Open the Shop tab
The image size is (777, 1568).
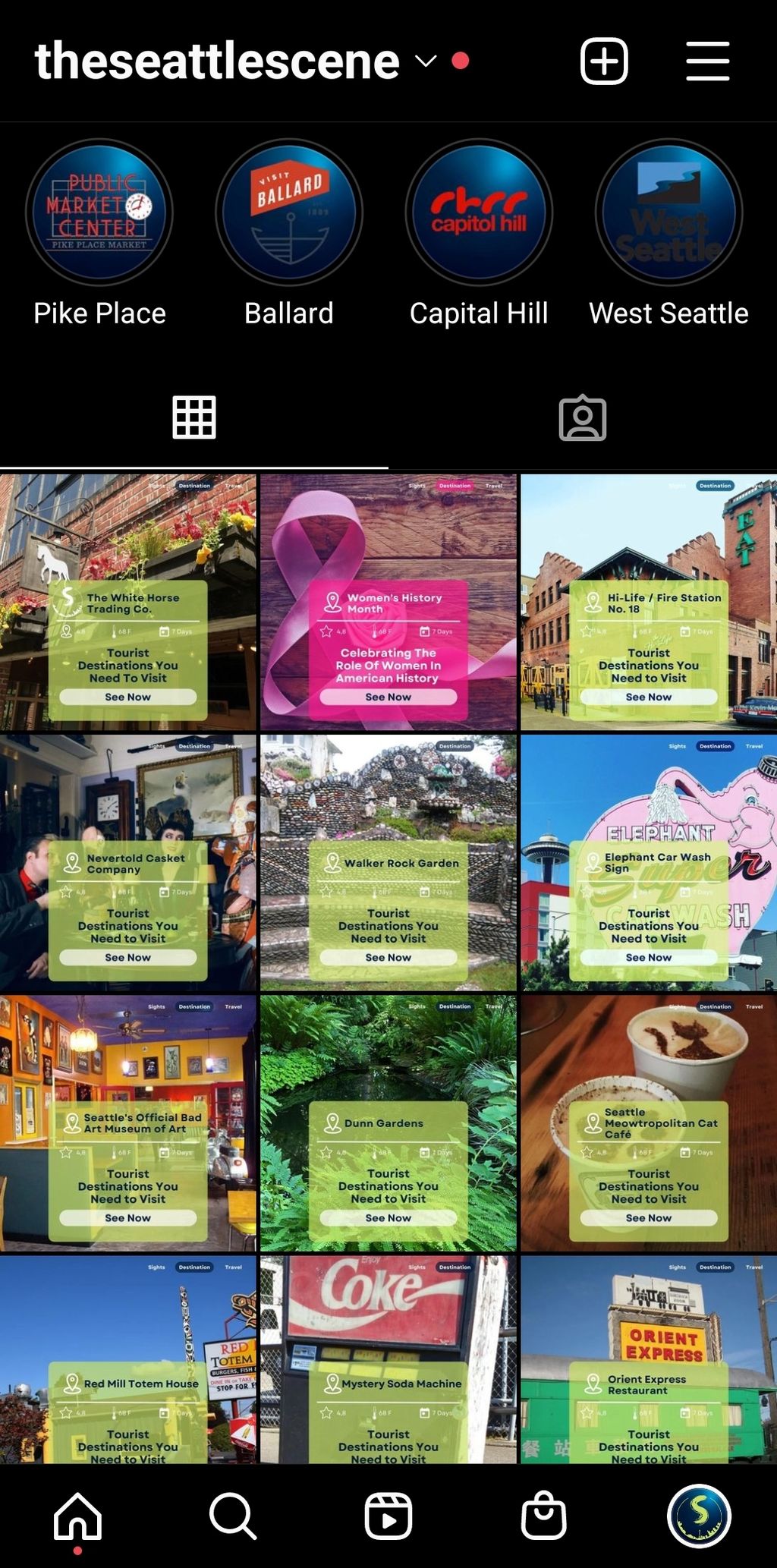click(543, 1516)
